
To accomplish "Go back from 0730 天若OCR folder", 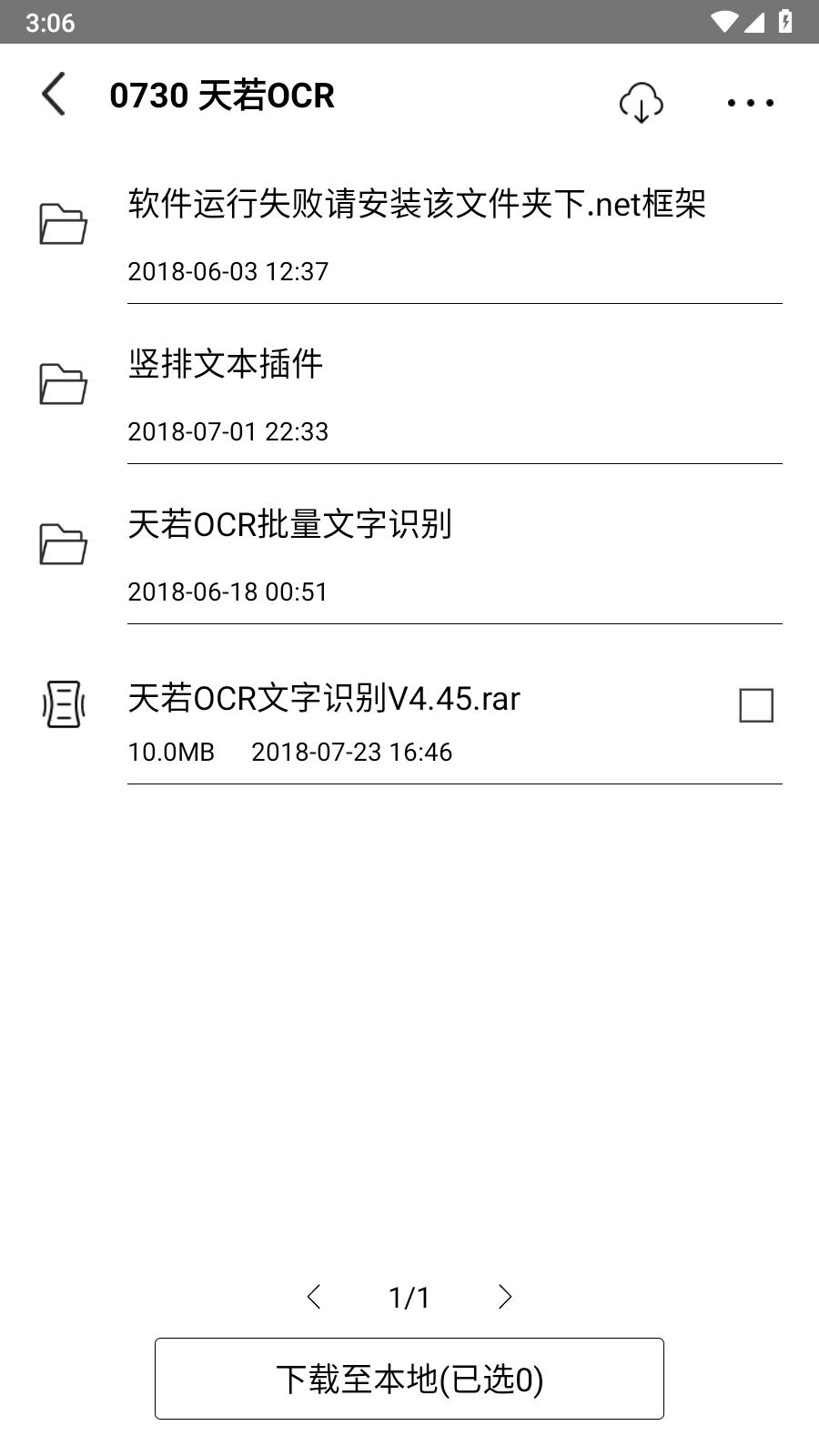I will pyautogui.click(x=55, y=95).
